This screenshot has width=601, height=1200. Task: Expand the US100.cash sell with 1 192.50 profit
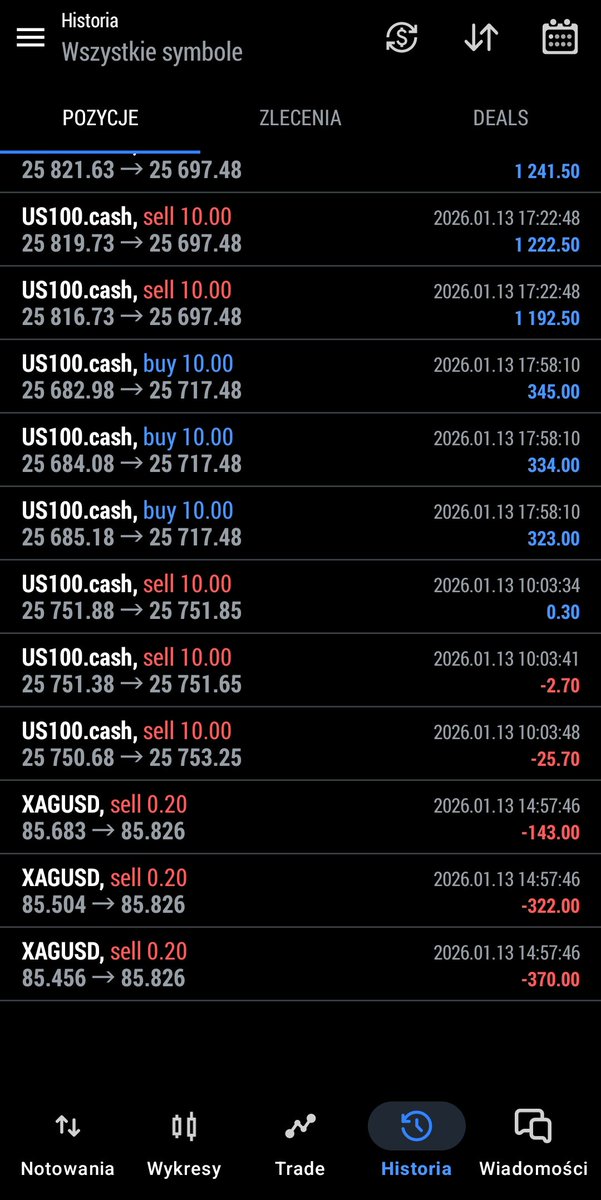[x=300, y=303]
